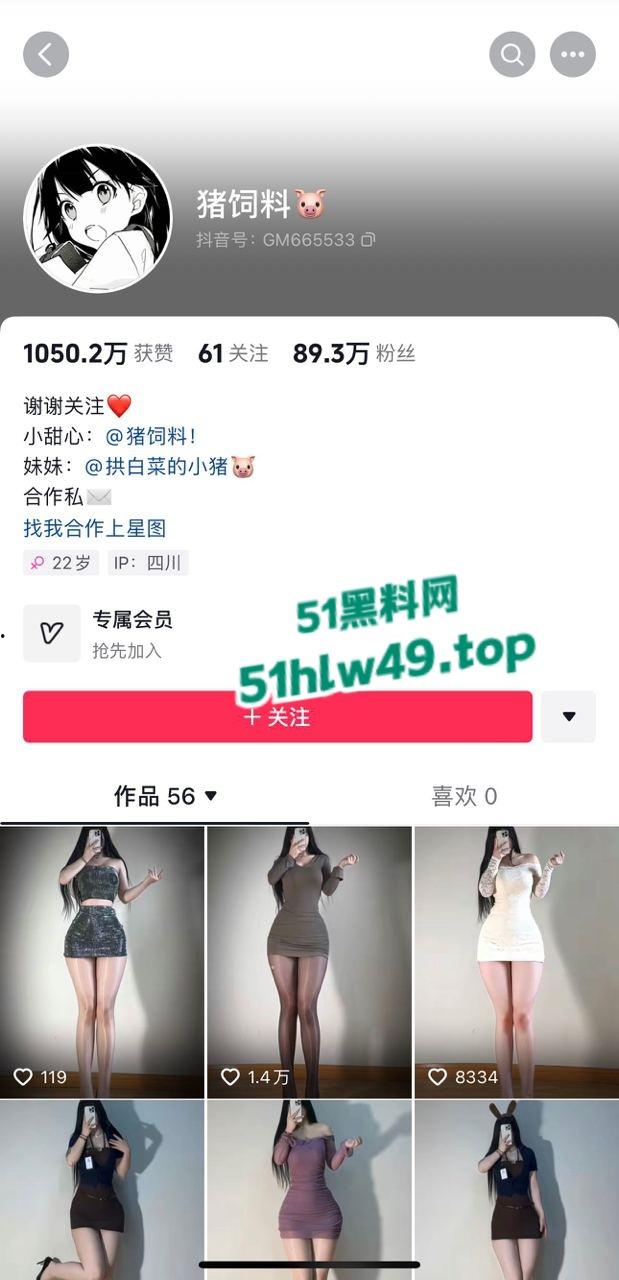
Task: Open the mentioned account @猪饲料!
Action: tap(150, 436)
